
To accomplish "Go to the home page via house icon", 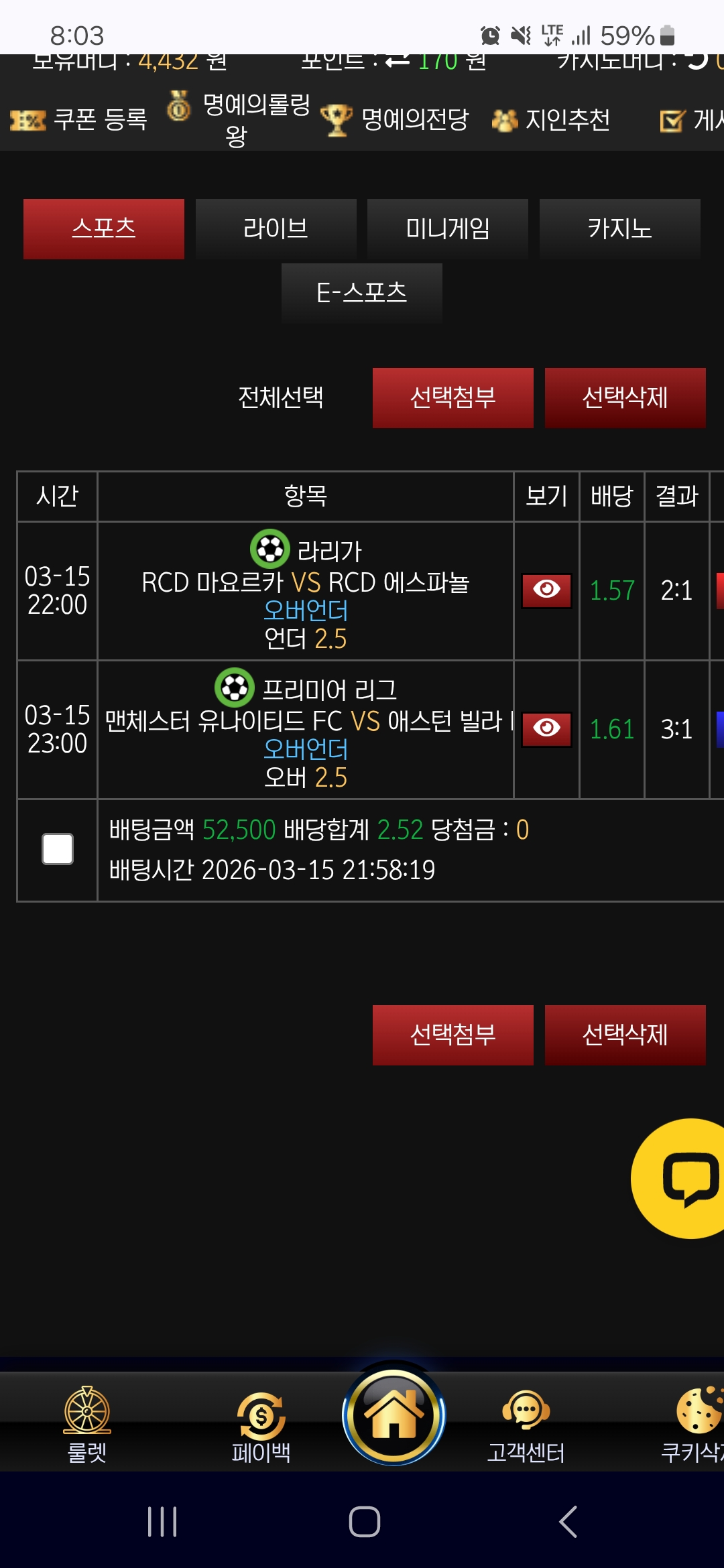I will pos(394,1414).
